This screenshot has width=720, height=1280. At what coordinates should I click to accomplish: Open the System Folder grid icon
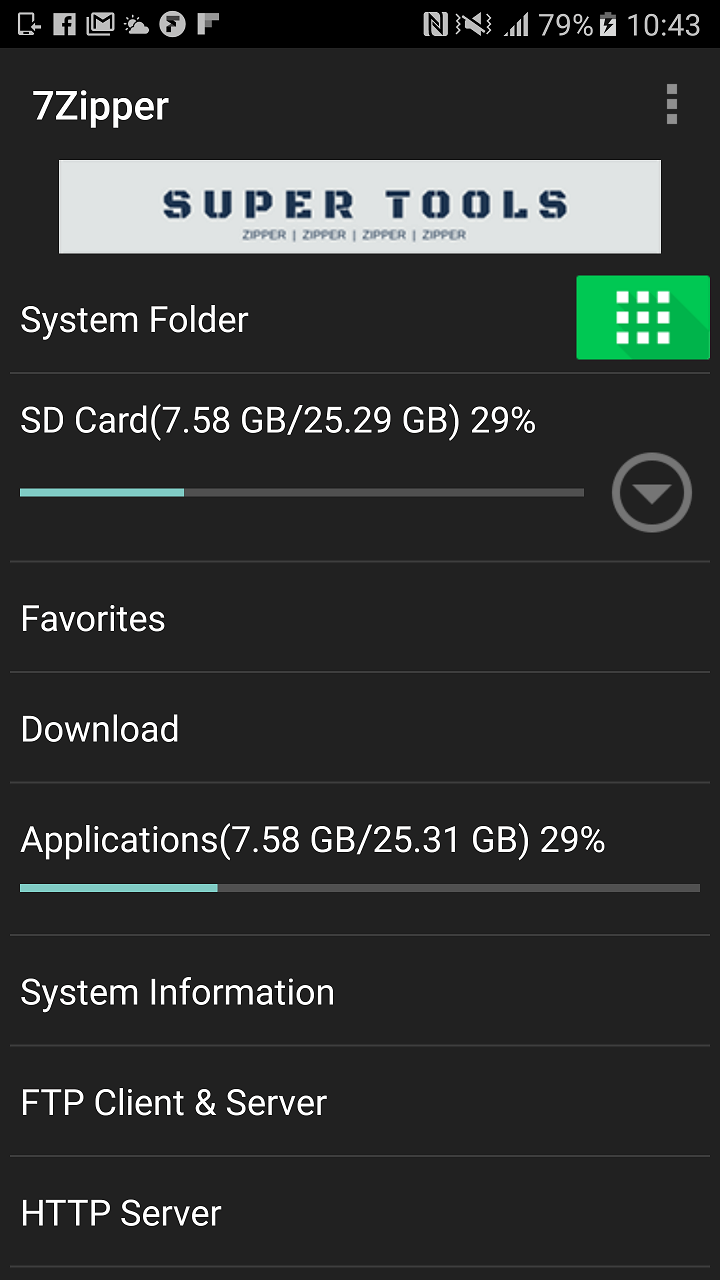point(642,318)
